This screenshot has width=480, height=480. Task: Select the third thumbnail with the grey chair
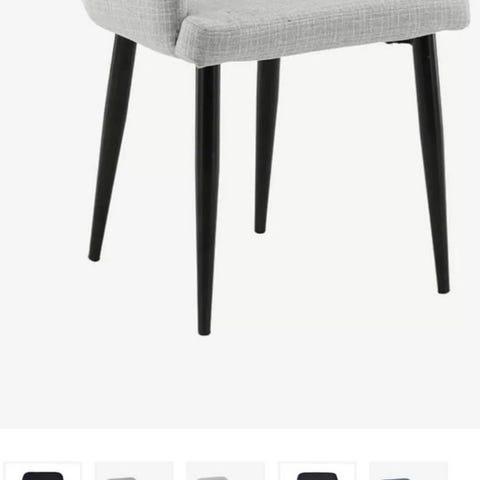pyautogui.click(x=226, y=471)
